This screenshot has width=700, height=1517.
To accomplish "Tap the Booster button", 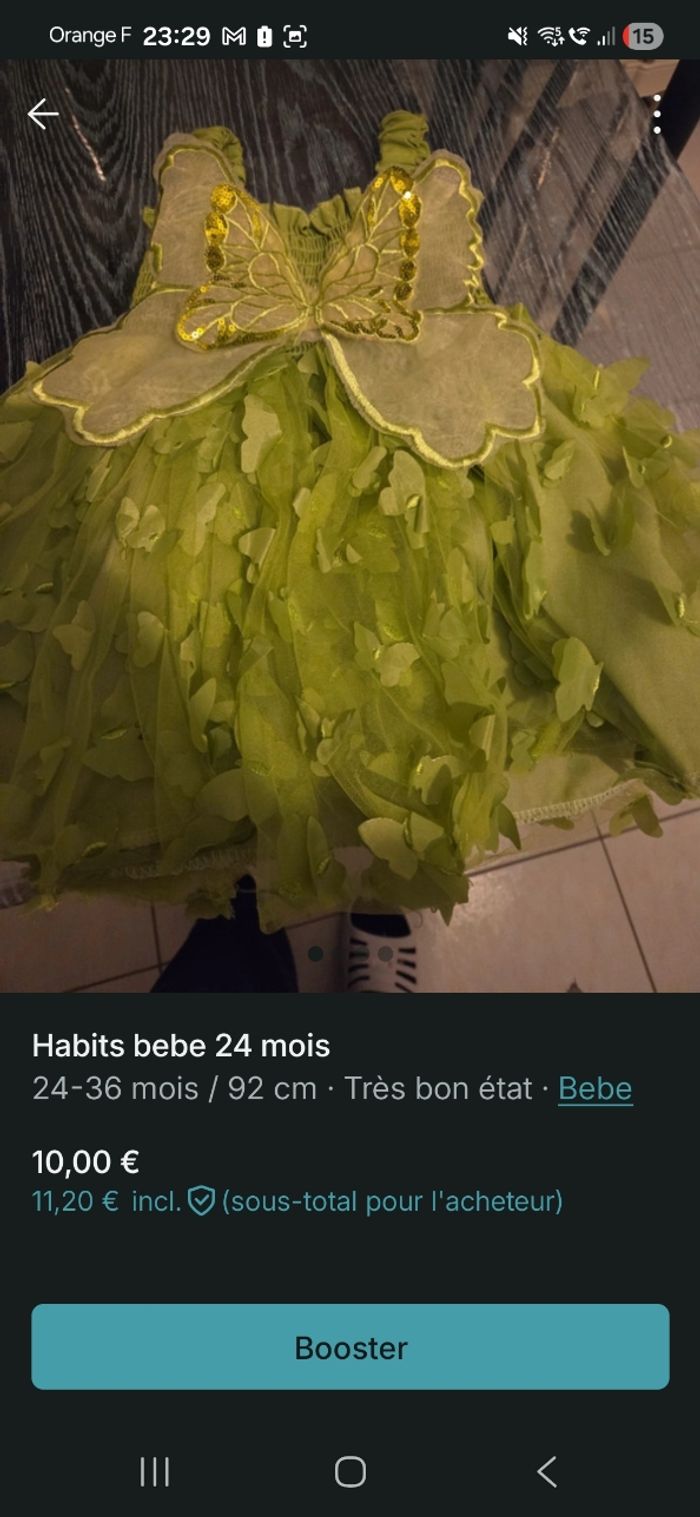I will pyautogui.click(x=350, y=1346).
